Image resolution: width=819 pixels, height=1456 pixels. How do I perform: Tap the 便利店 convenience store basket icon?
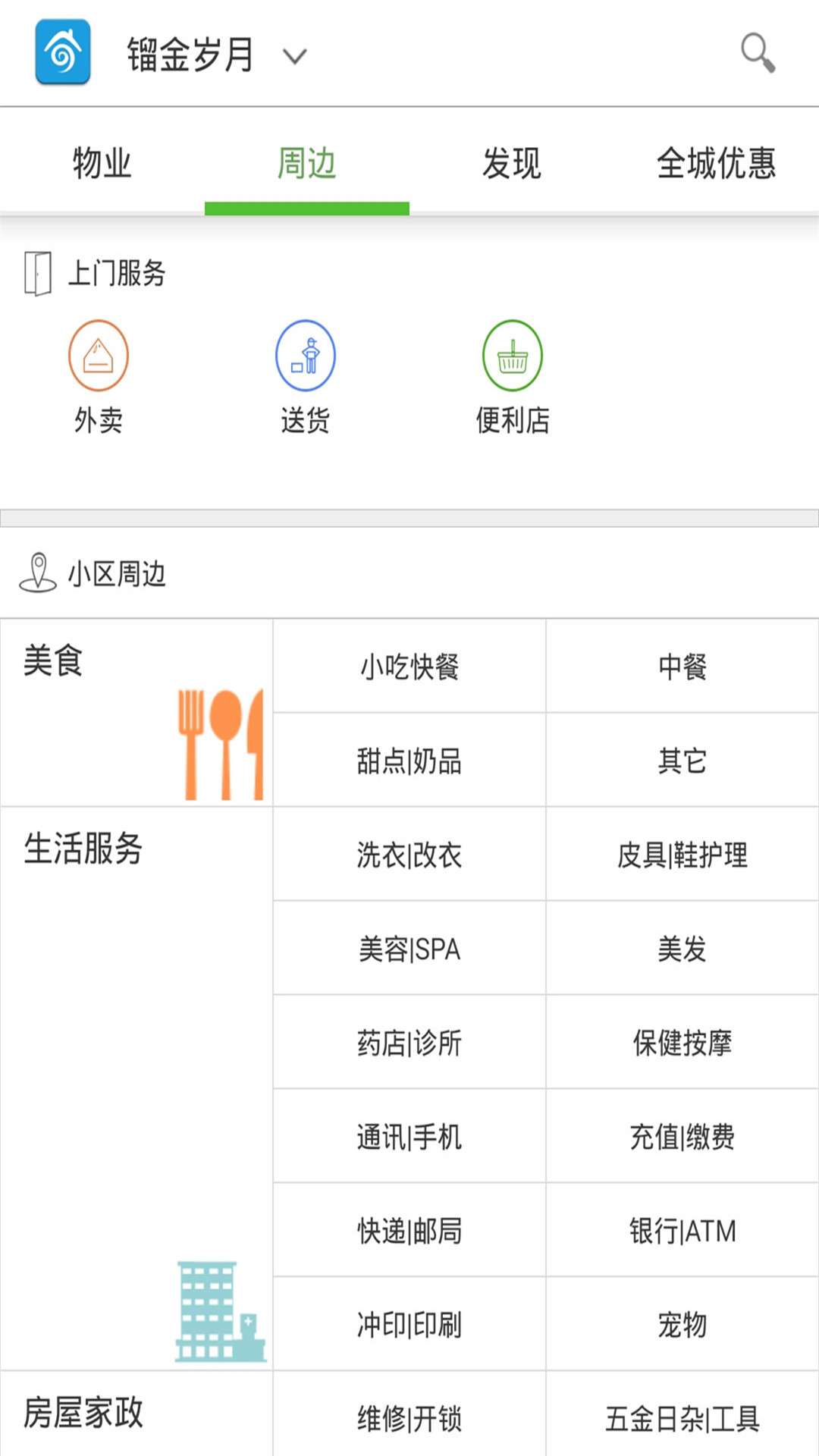[x=513, y=357]
